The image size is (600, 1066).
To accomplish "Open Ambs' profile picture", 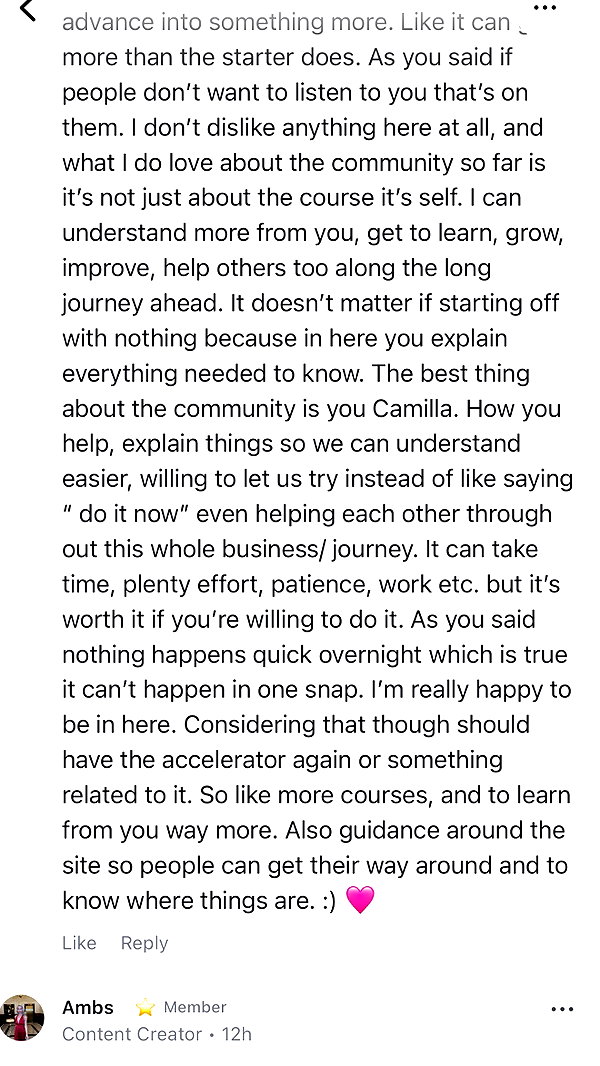I will pyautogui.click(x=22, y=1018).
